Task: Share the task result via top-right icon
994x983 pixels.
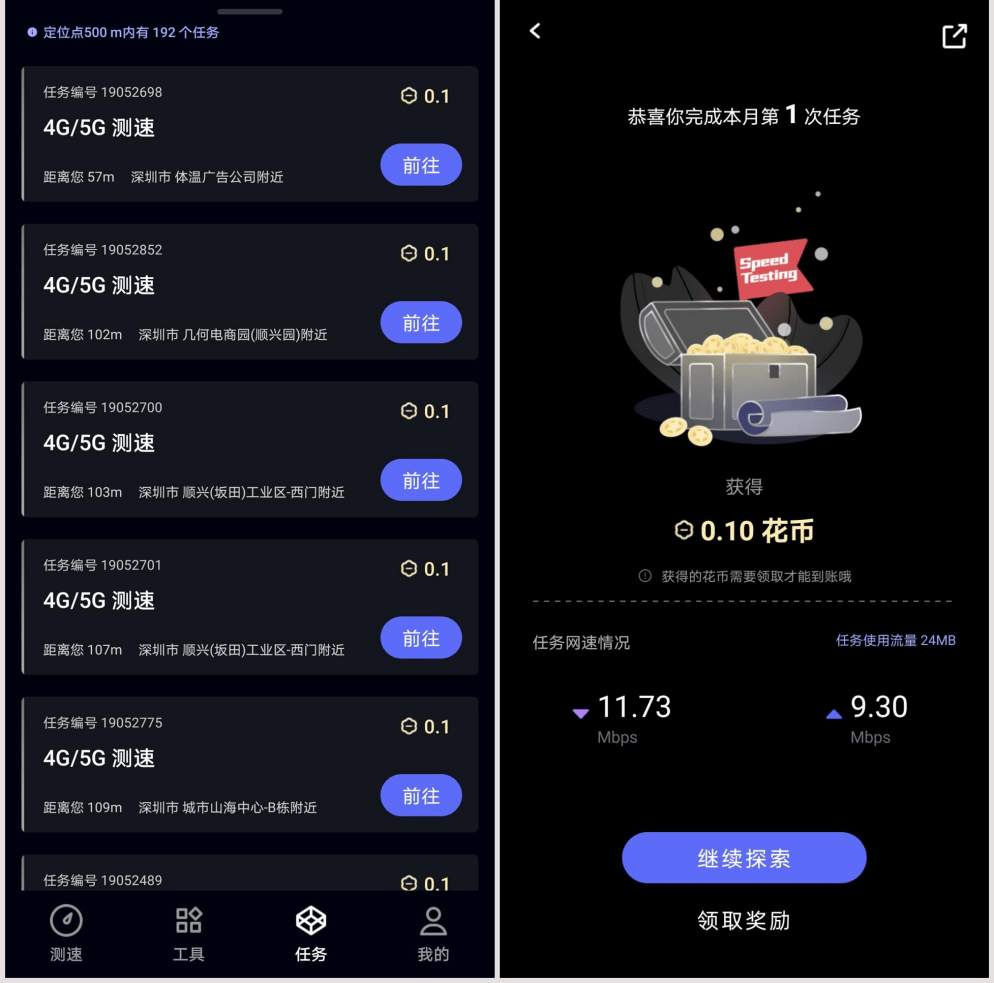Action: tap(954, 36)
